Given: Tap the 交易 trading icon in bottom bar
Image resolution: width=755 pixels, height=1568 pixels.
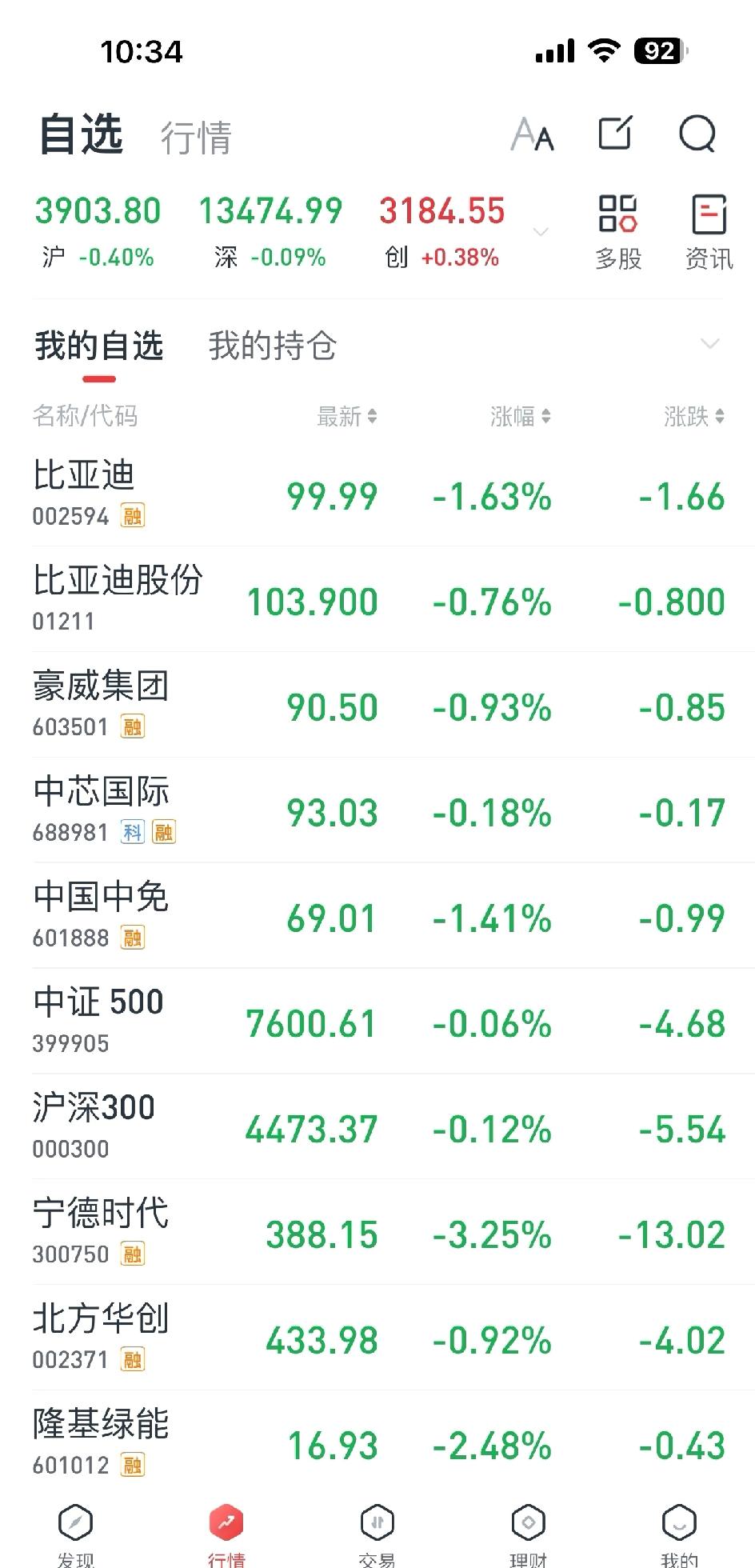Looking at the screenshot, I should (377, 1522).
